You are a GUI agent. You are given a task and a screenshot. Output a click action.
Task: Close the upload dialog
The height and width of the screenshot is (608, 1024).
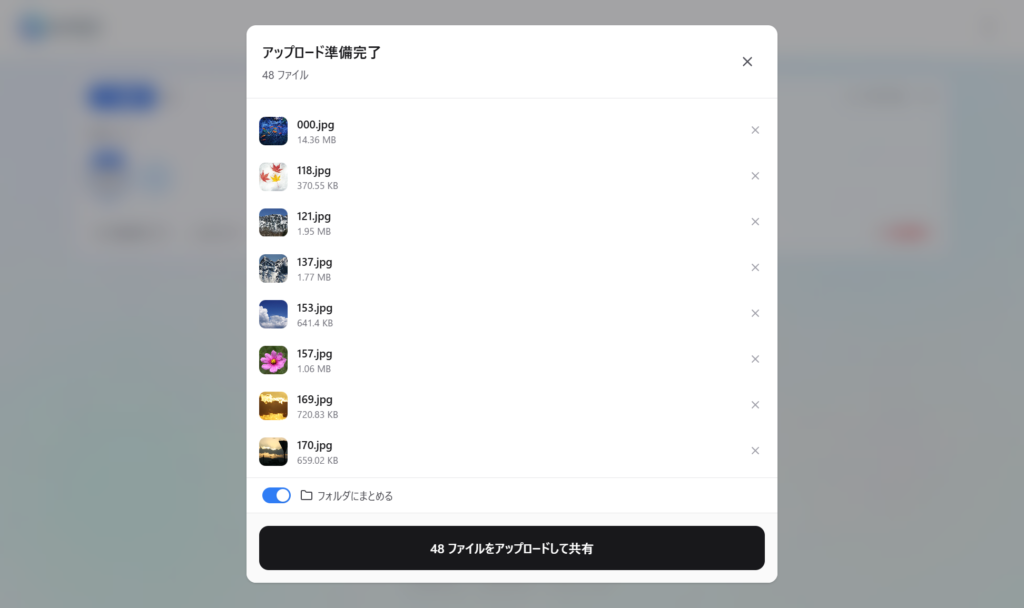[747, 62]
